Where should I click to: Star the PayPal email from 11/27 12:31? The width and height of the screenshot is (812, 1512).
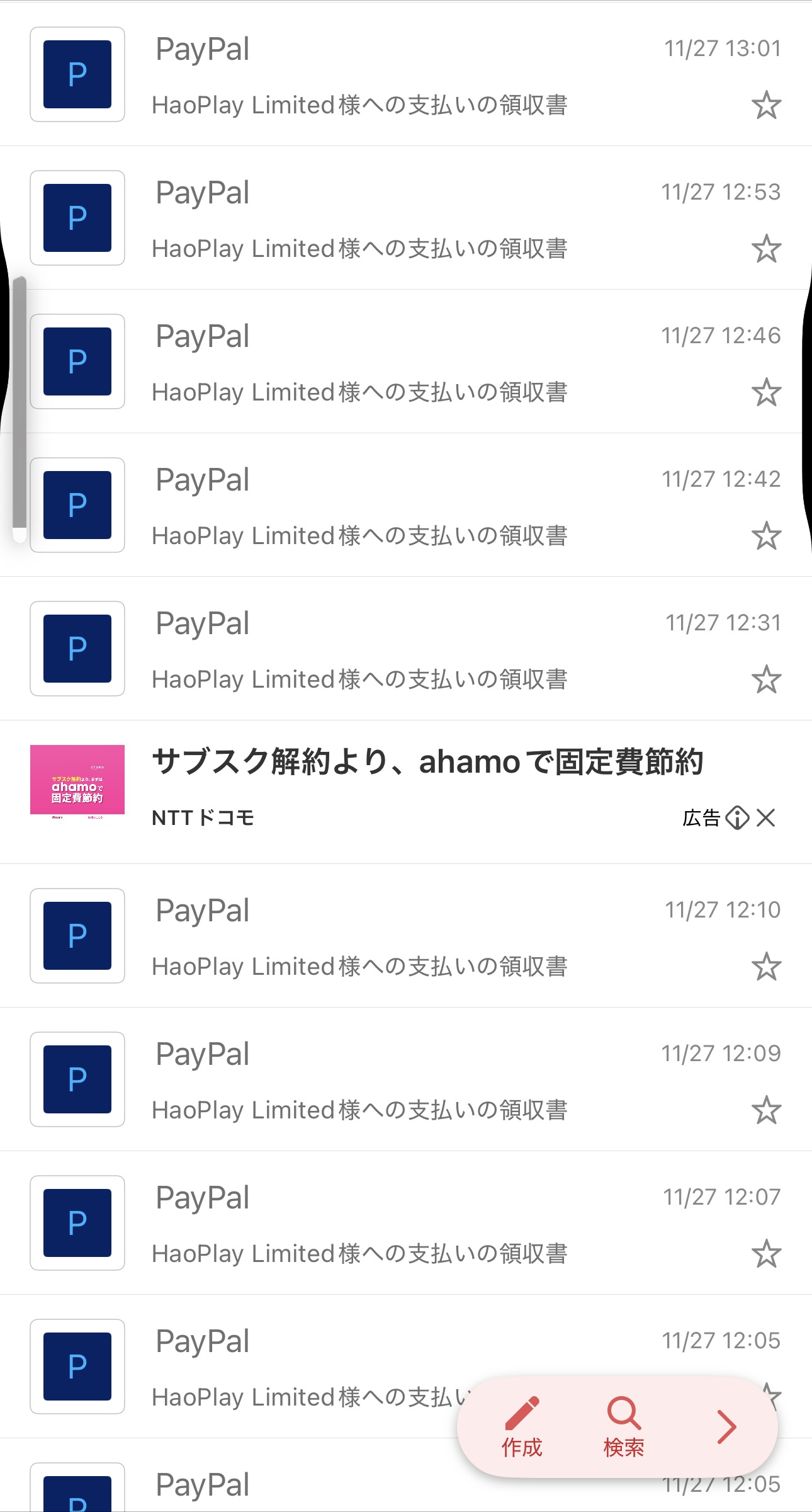coord(766,679)
